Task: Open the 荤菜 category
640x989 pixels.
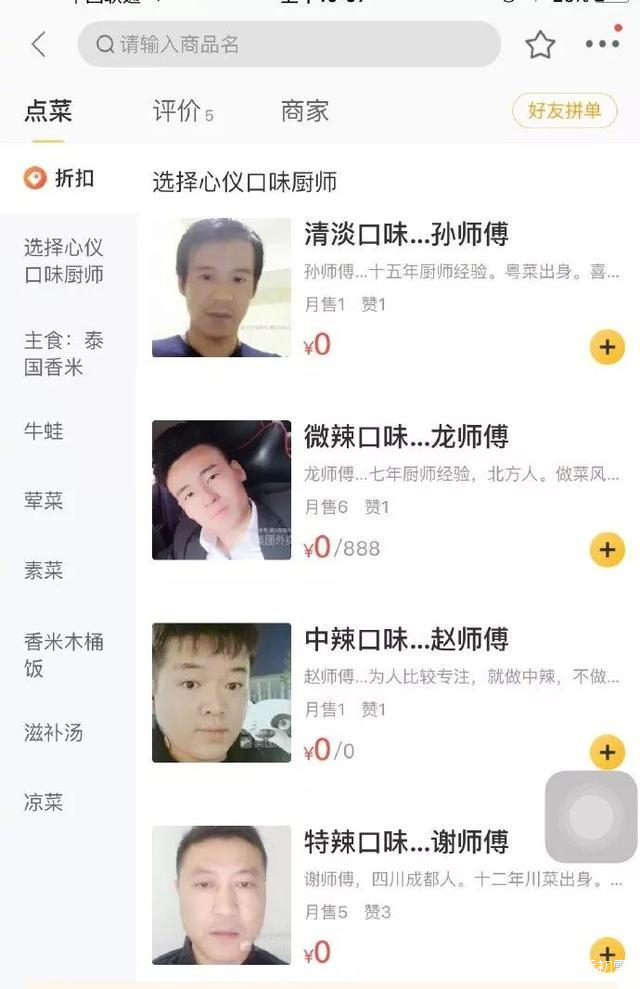Action: coord(44,501)
